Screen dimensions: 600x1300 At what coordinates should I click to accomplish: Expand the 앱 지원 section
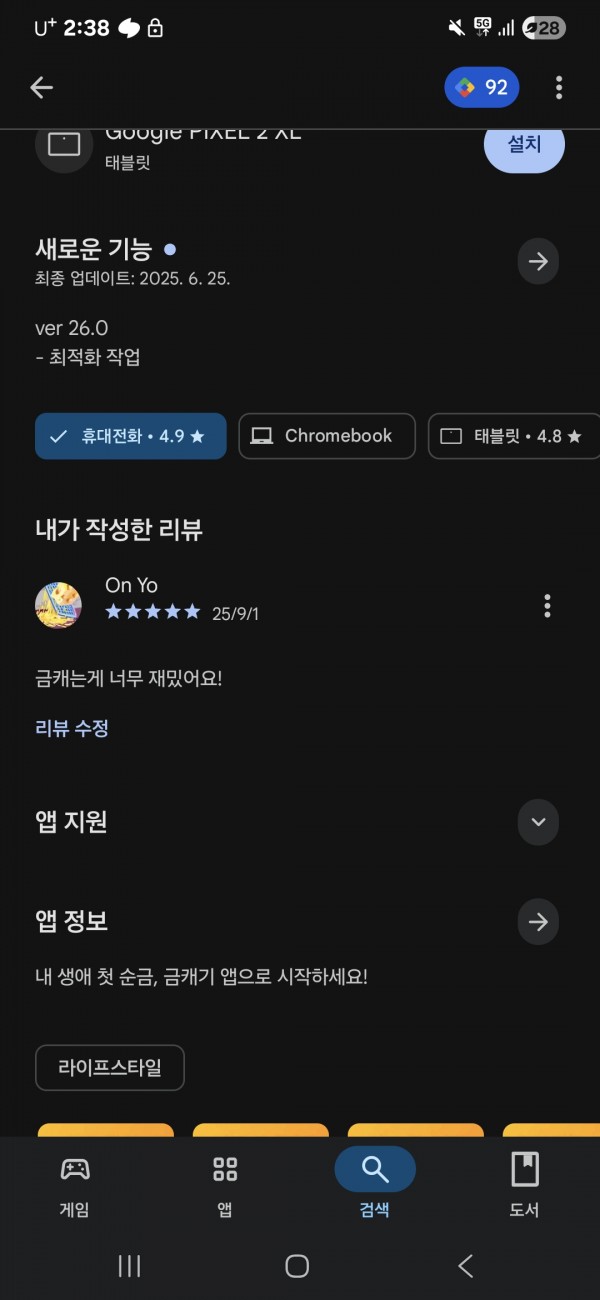(x=538, y=822)
